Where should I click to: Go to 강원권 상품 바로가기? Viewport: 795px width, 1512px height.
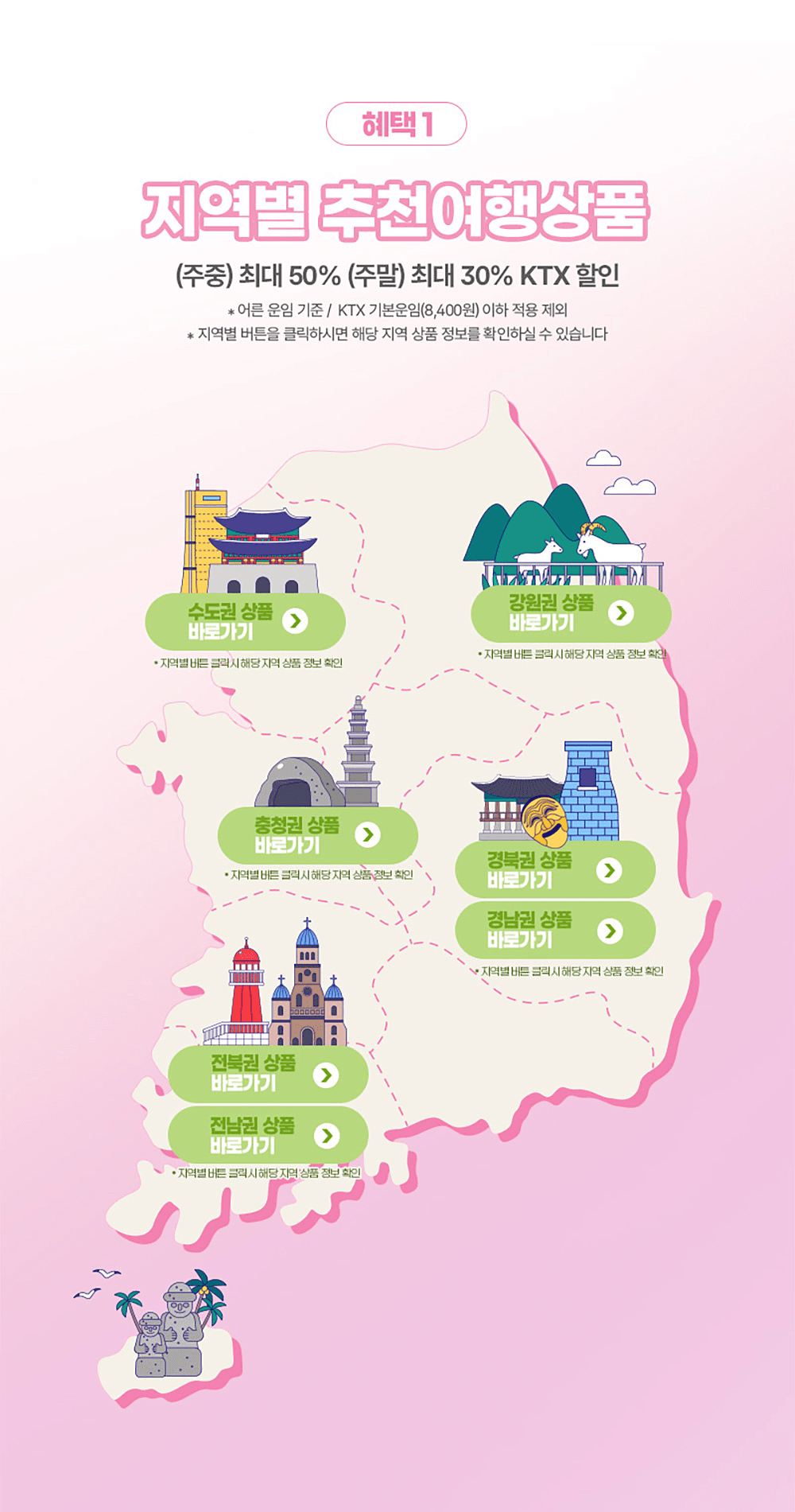571,613
